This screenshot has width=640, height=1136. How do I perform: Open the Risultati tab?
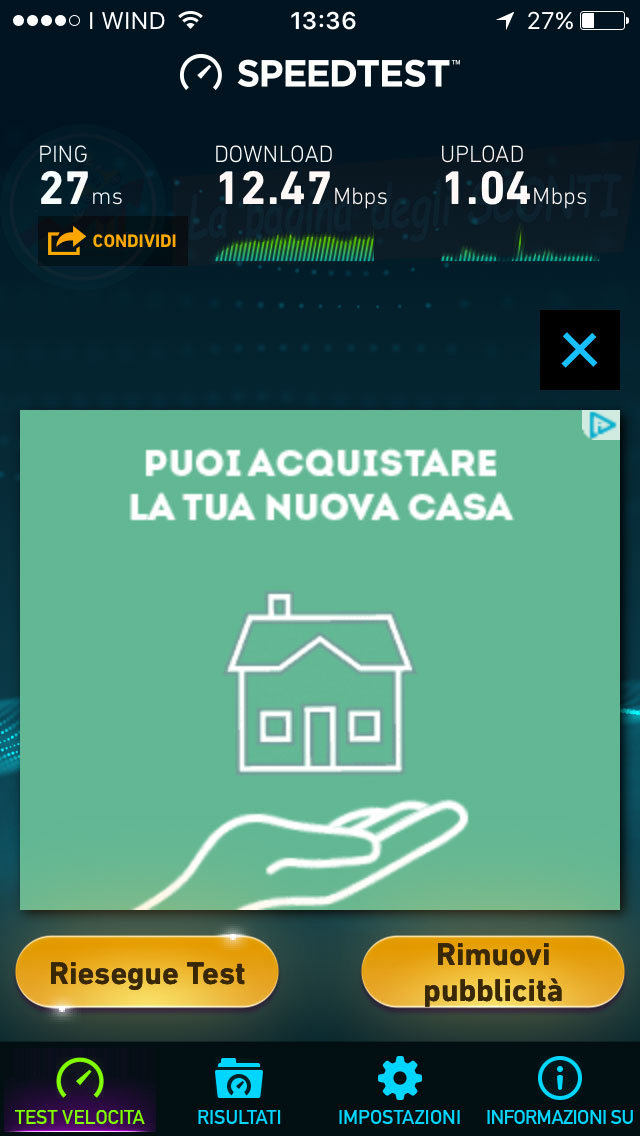click(x=239, y=1090)
